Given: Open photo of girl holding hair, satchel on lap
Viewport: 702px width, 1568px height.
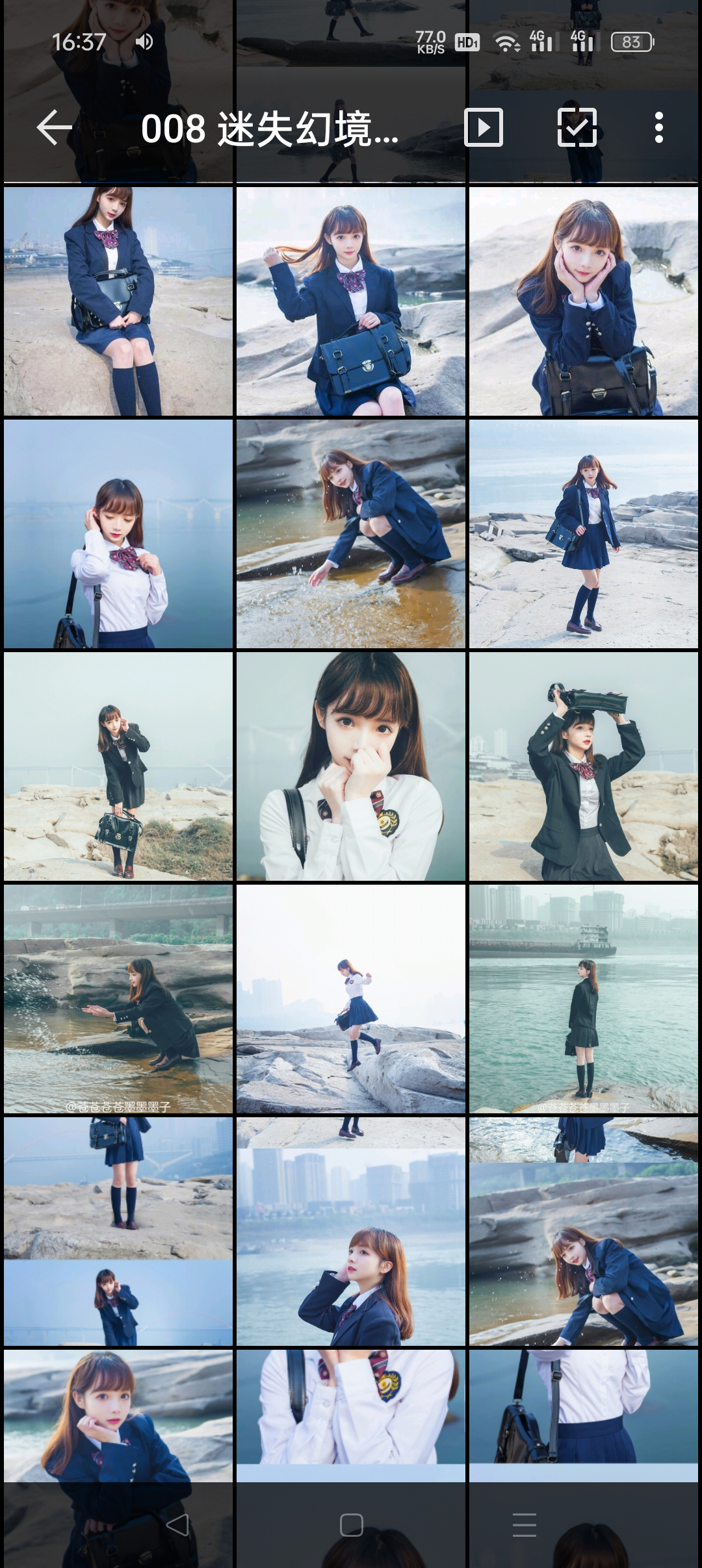Looking at the screenshot, I should tap(351, 301).
